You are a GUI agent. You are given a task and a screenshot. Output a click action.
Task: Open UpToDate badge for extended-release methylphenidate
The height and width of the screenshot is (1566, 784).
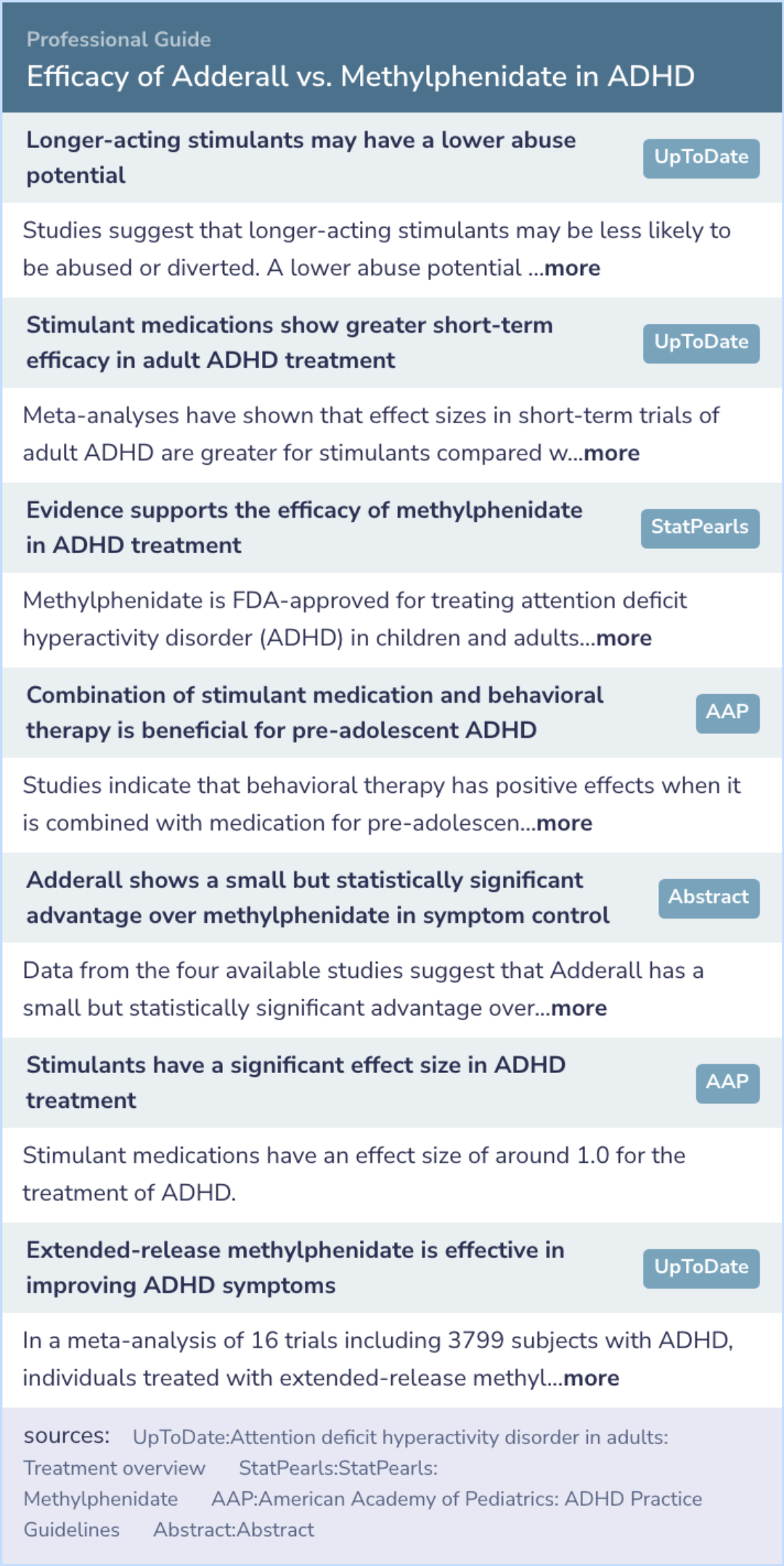click(x=701, y=1268)
